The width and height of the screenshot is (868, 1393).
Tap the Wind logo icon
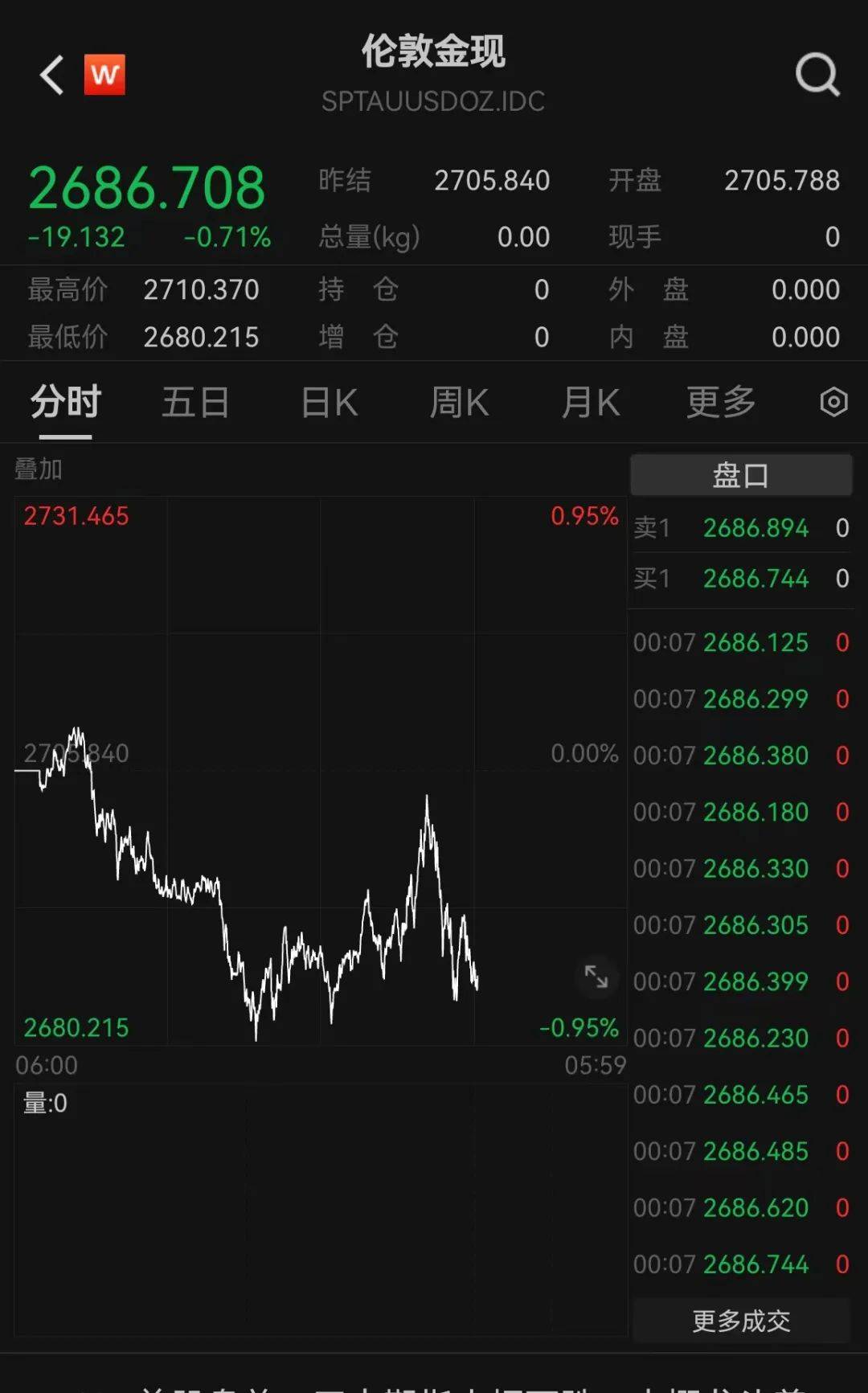[106, 75]
